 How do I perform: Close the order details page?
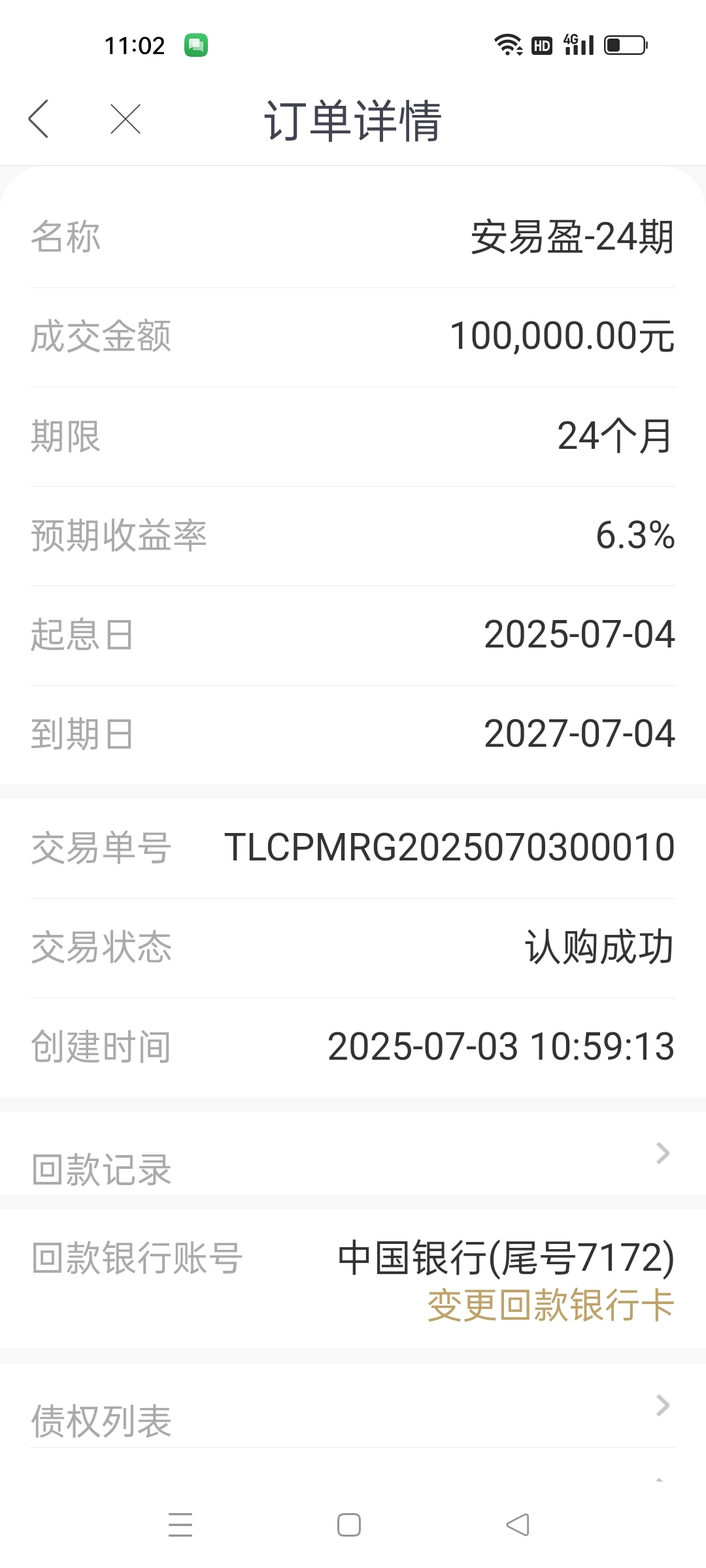(126, 119)
